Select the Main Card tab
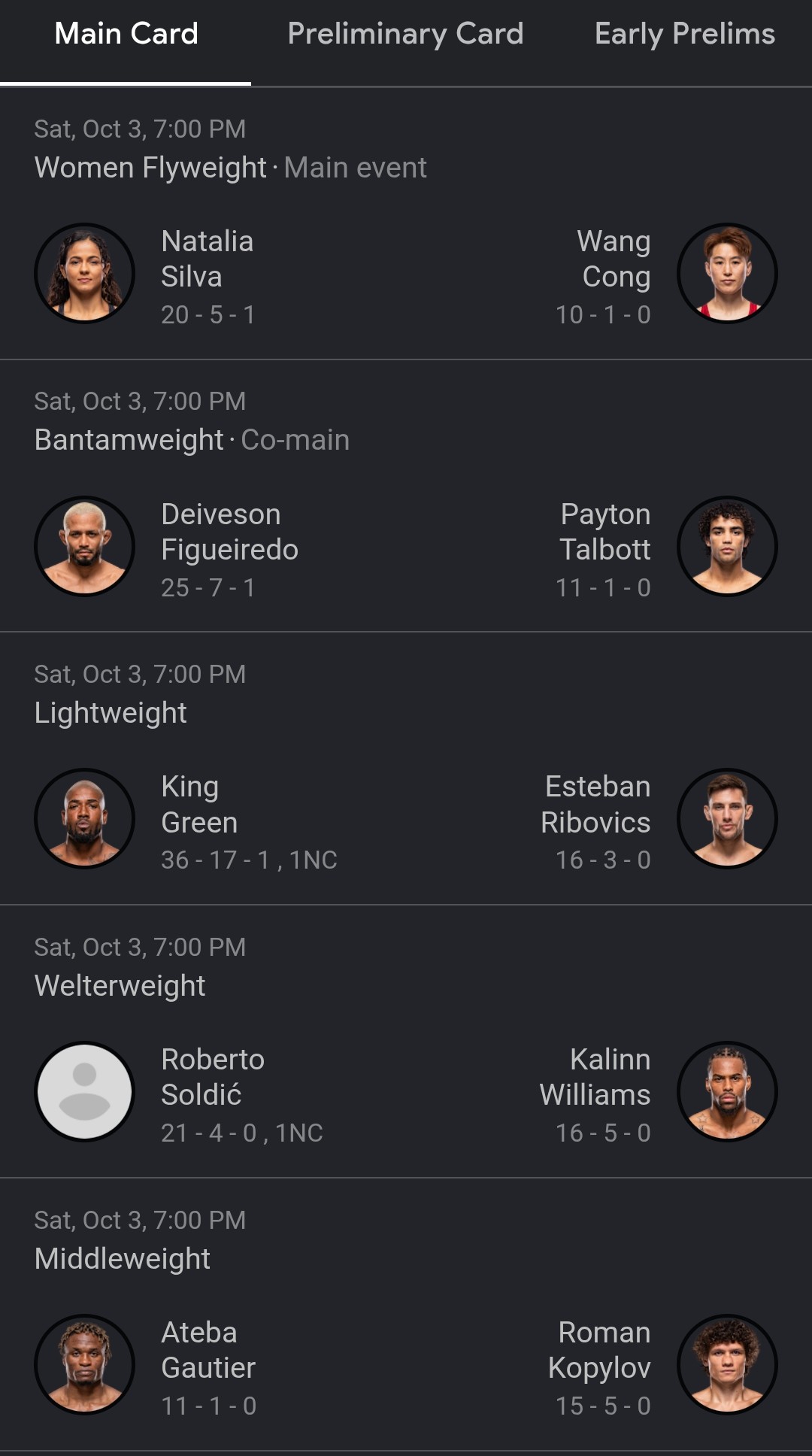Image resolution: width=812 pixels, height=1456 pixels. pos(126,35)
